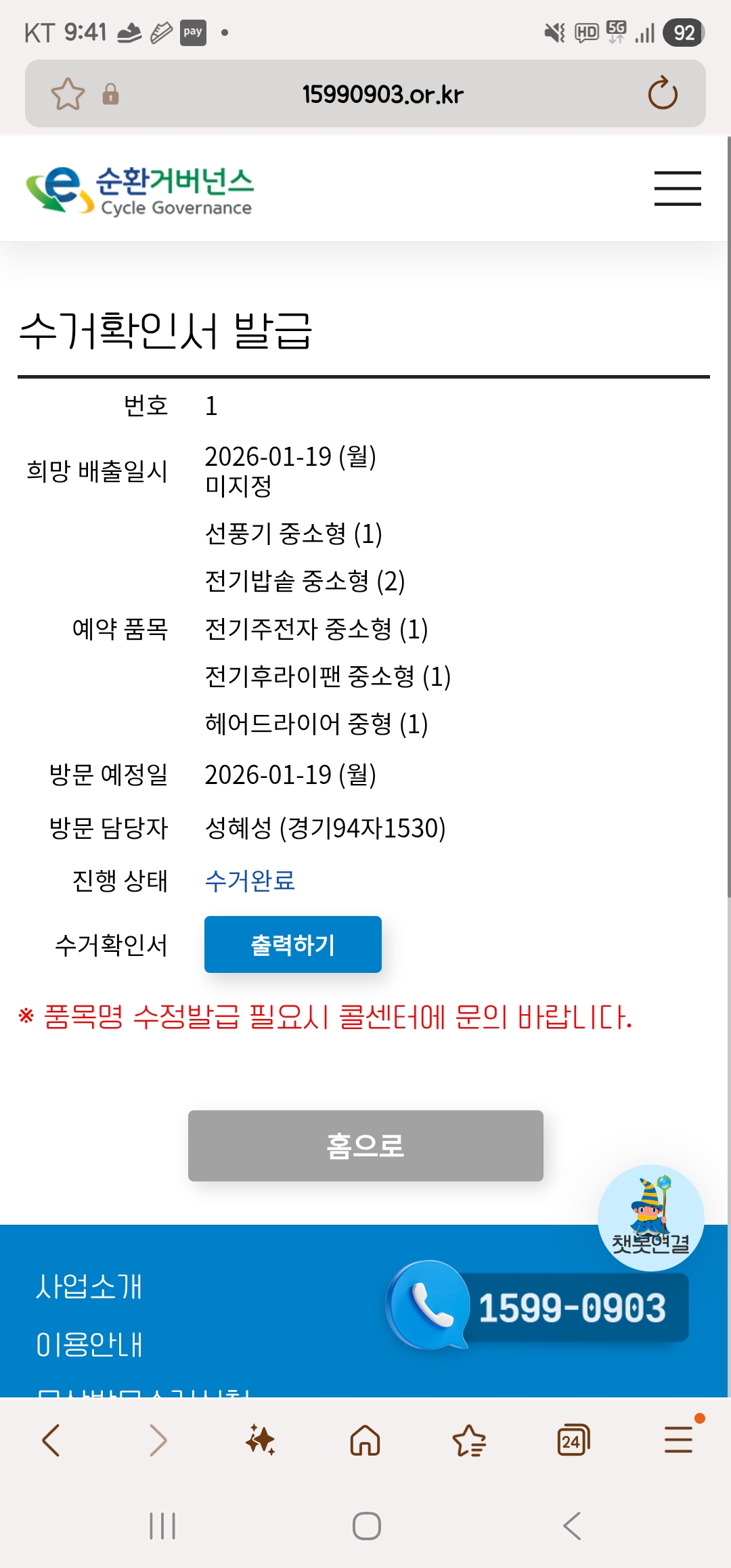
Task: Tap the 15990903.or.kr address field
Action: [x=383, y=94]
